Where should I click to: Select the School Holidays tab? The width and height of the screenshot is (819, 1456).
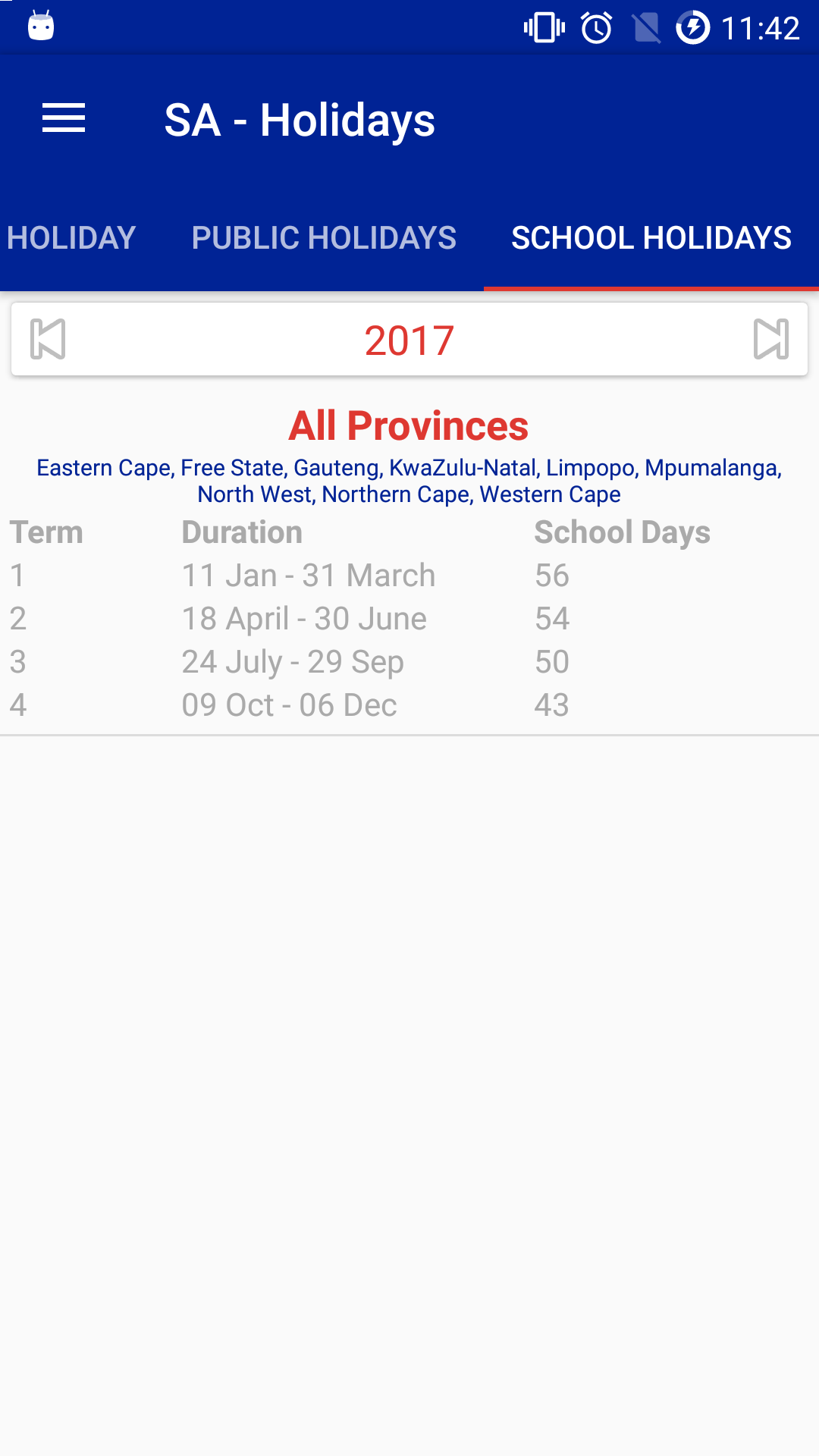(x=651, y=238)
